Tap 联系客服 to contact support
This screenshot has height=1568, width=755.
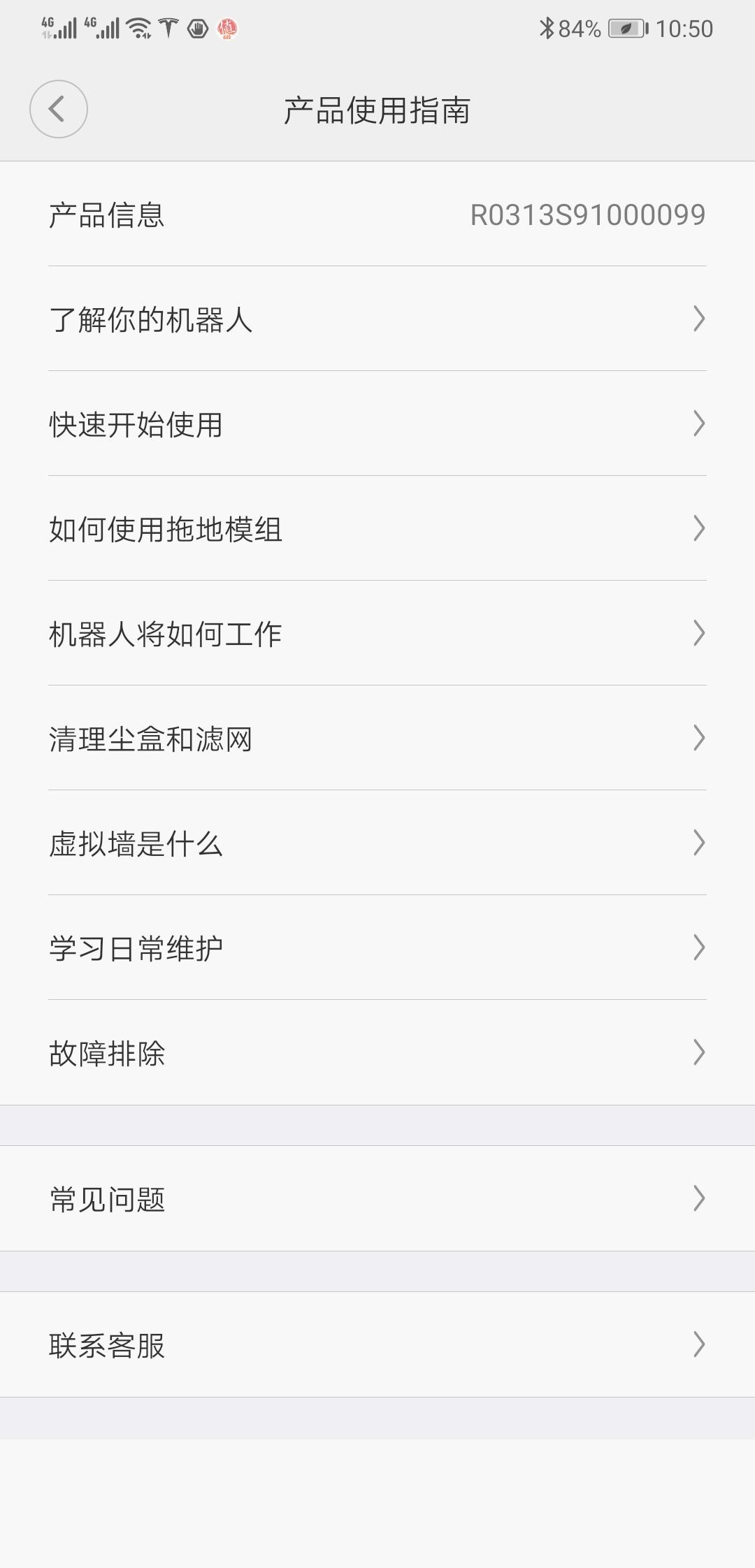tap(377, 1345)
